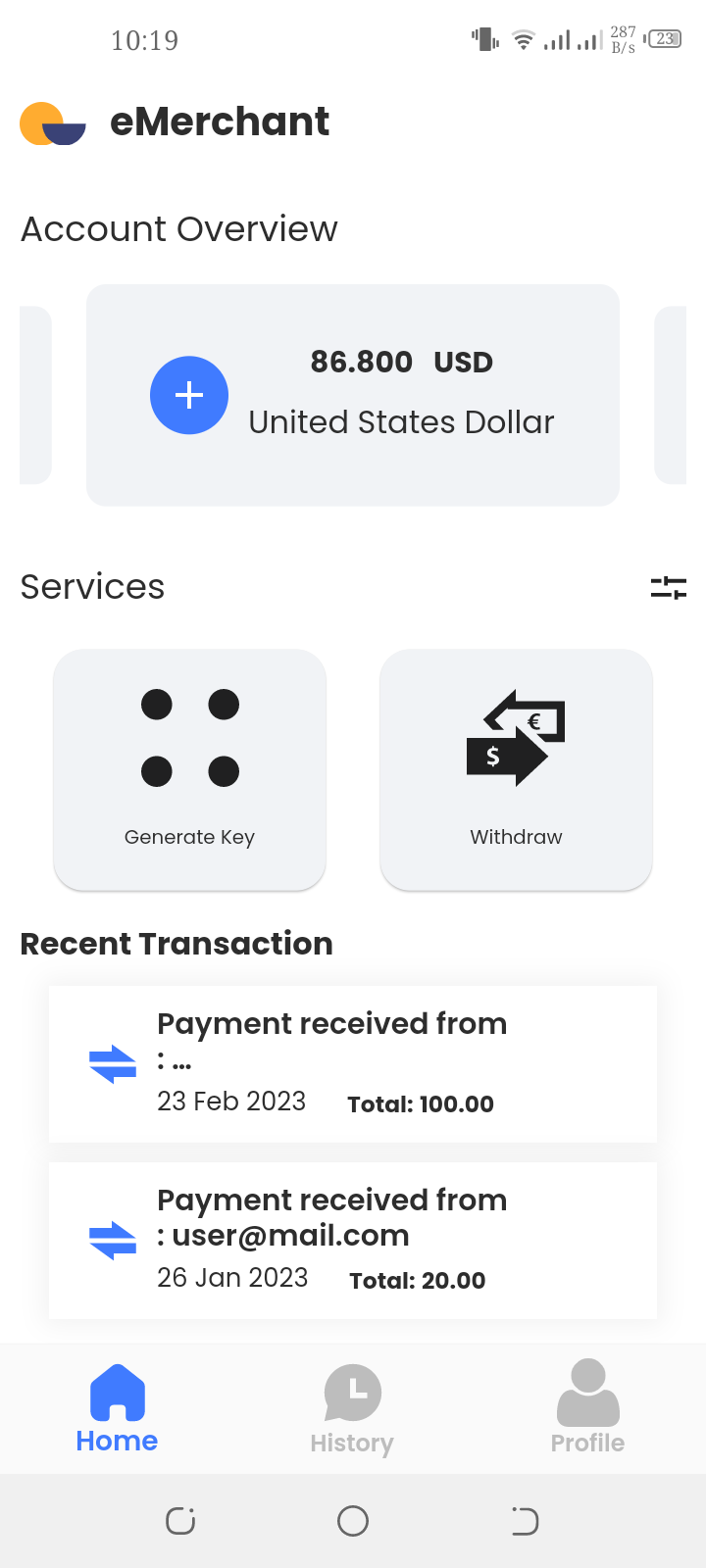Screen dimensions: 706x1568
Task: Go to the system home screen
Action: (x=353, y=1521)
